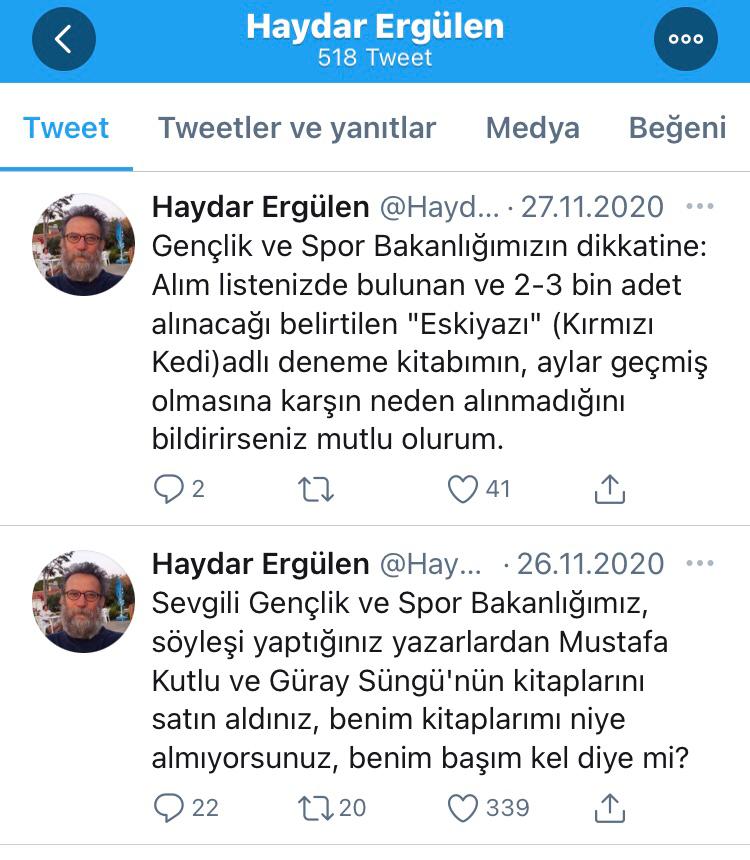
Task: Open more options on the 27.11.2020 tweet
Action: point(699,207)
